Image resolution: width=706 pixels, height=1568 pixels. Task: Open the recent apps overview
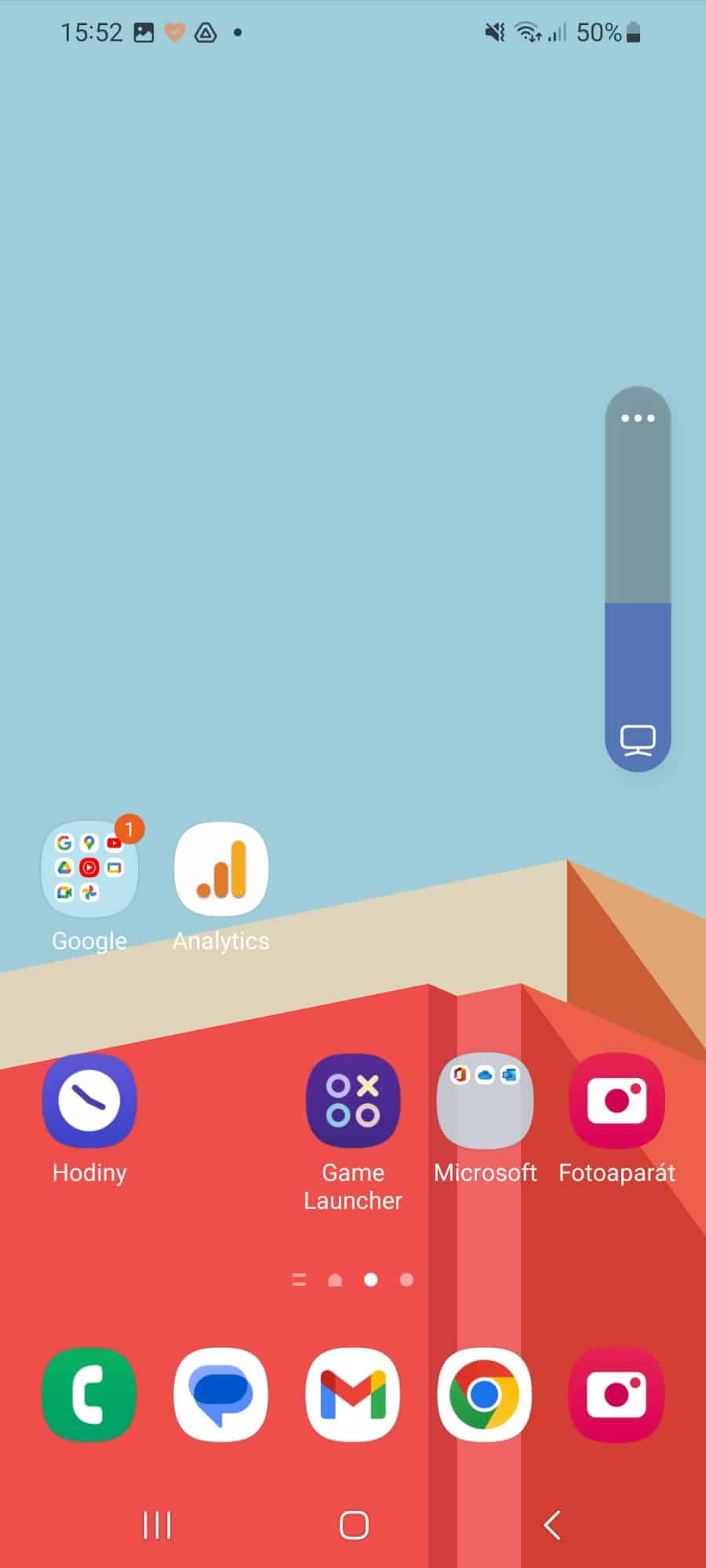[157, 1525]
